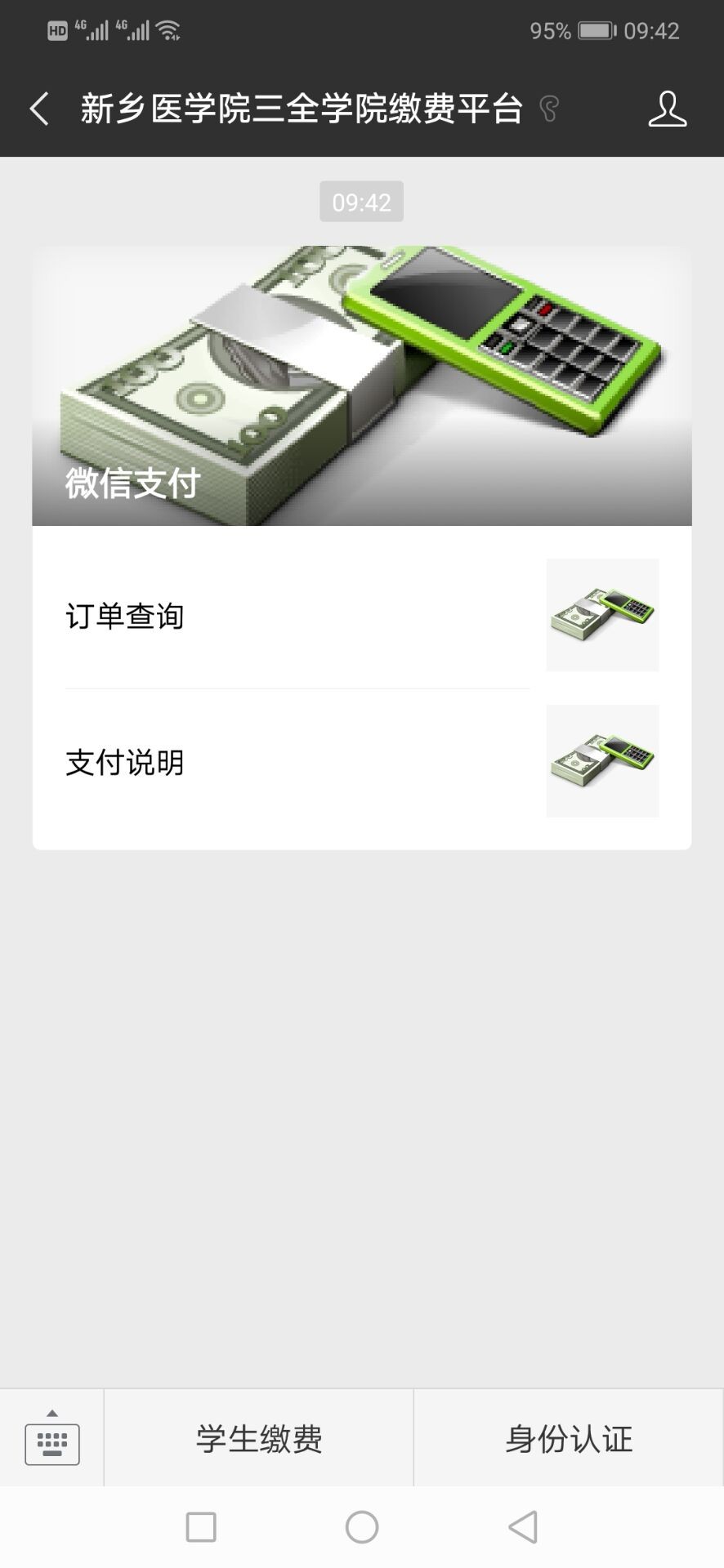Viewport: 724px width, 1568px height.
Task: Open the official account profile icon
Action: [667, 109]
